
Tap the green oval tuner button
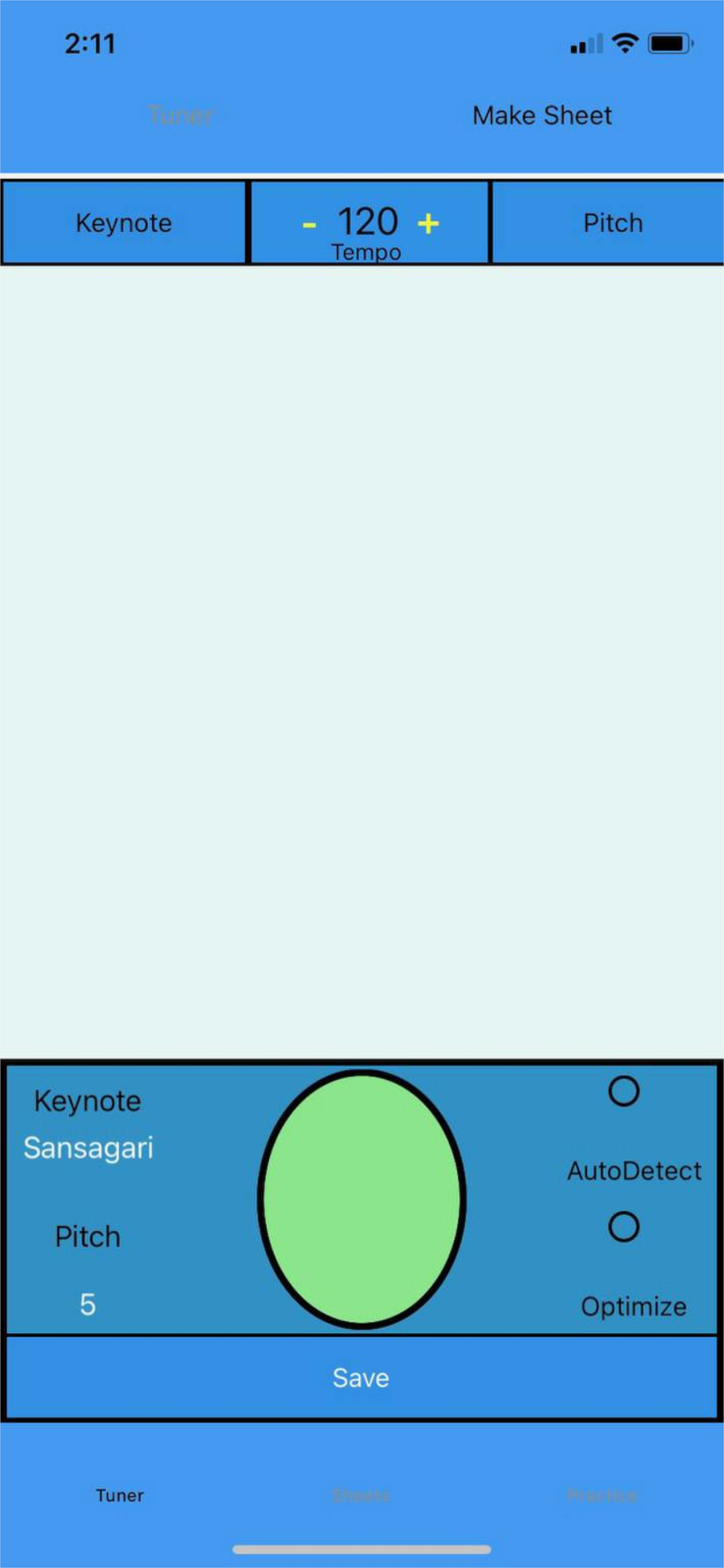click(362, 1198)
